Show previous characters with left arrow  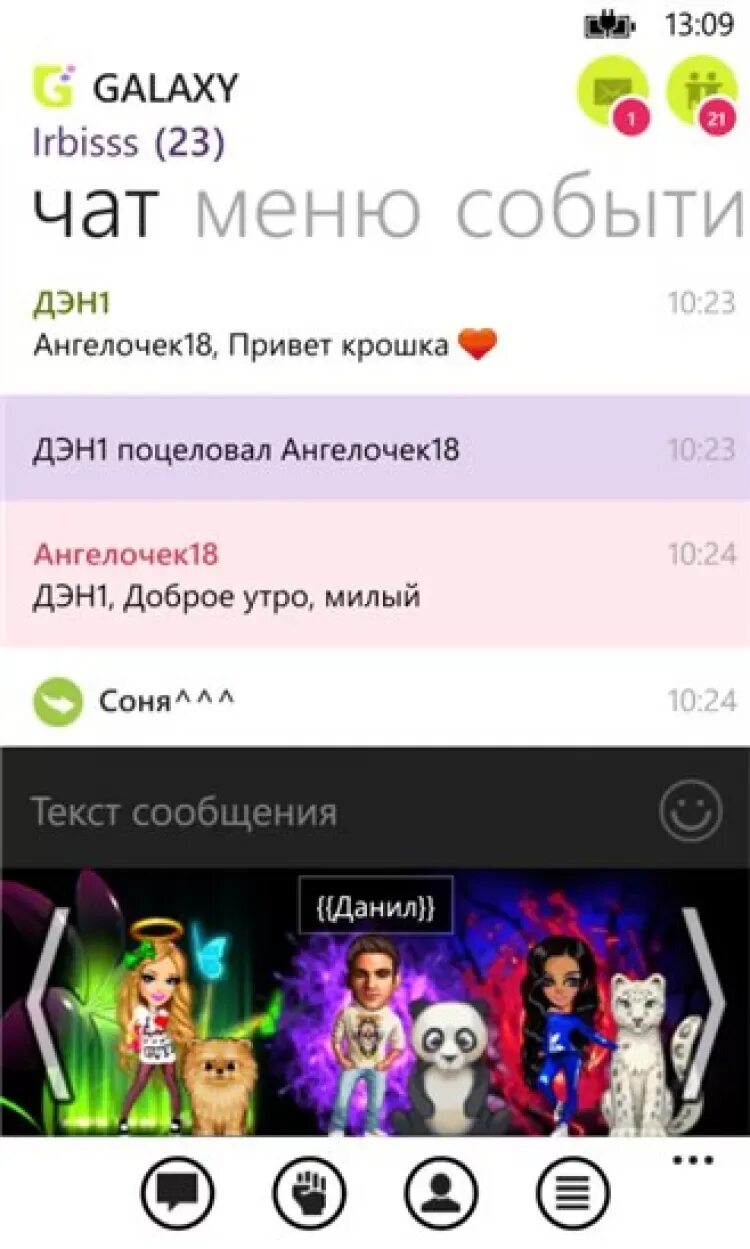[46, 1003]
